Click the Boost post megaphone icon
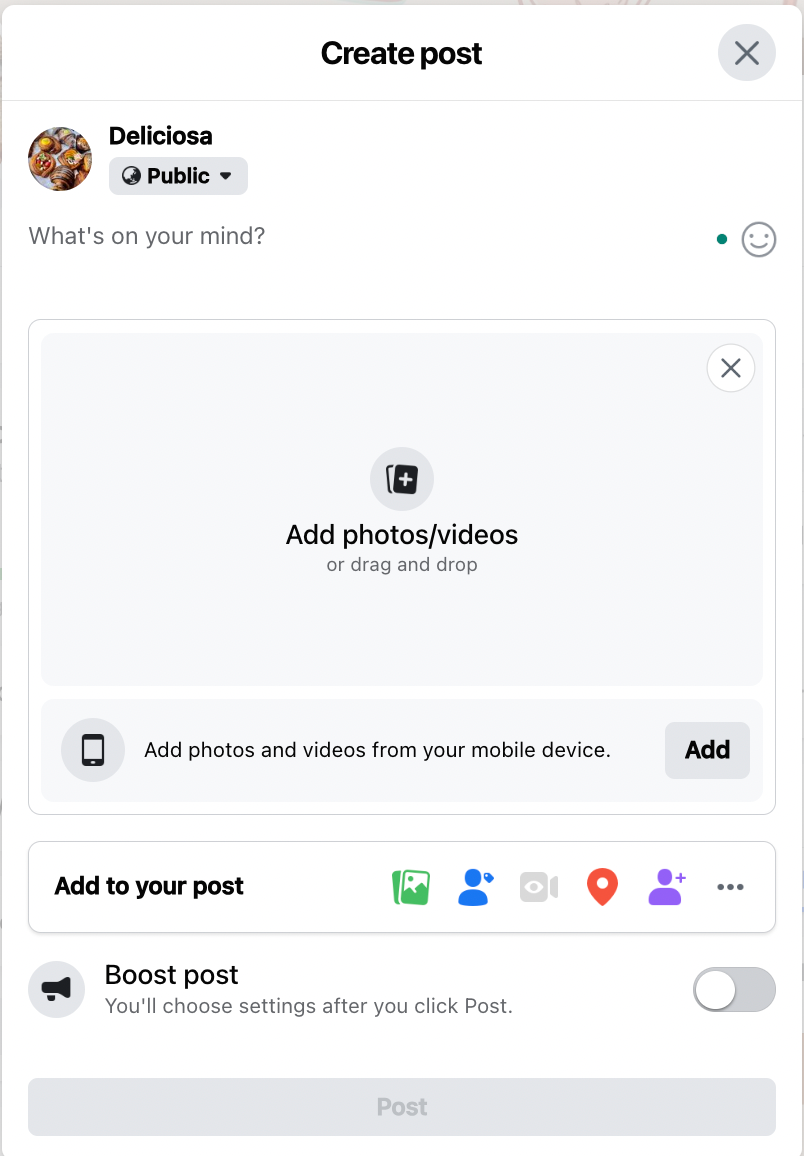The width and height of the screenshot is (804, 1156). pos(56,989)
